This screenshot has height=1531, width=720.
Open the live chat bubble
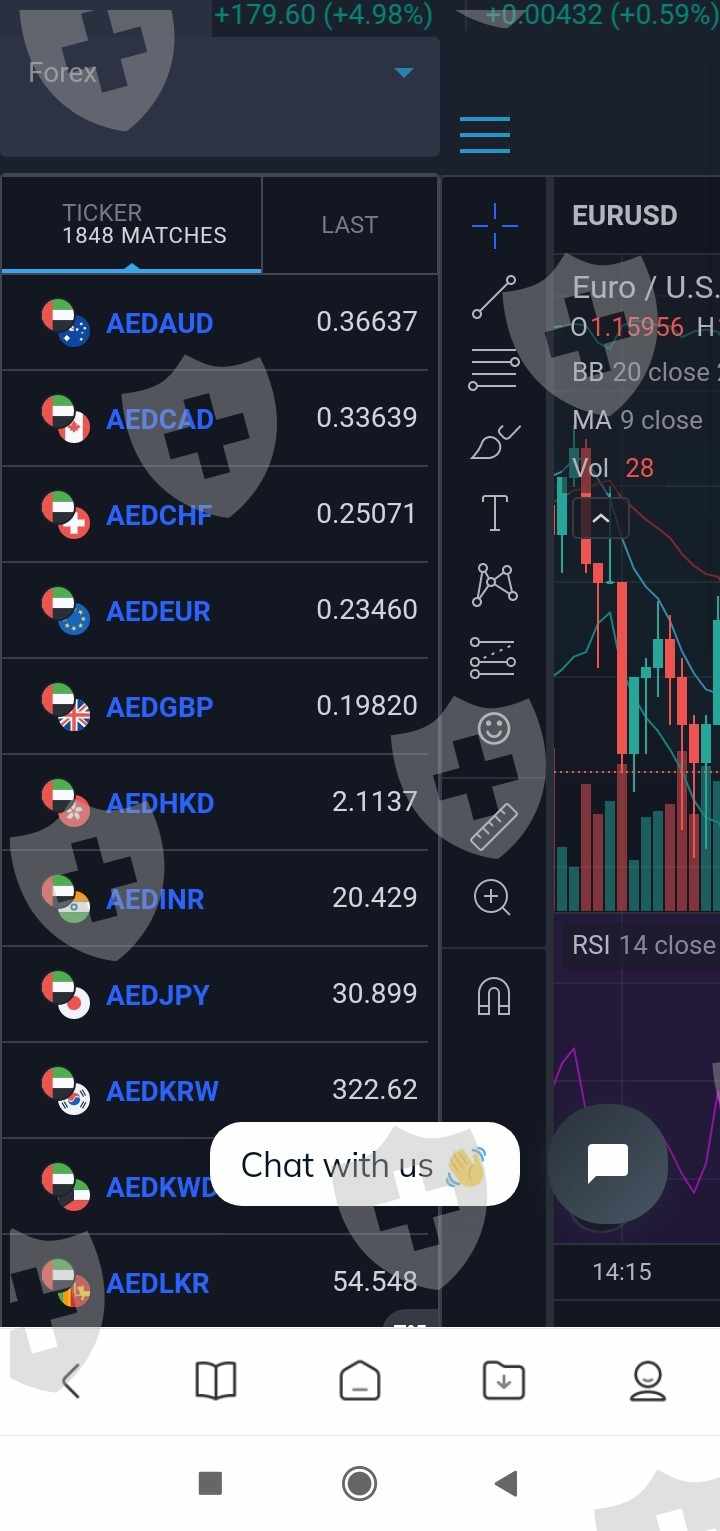(x=607, y=1163)
